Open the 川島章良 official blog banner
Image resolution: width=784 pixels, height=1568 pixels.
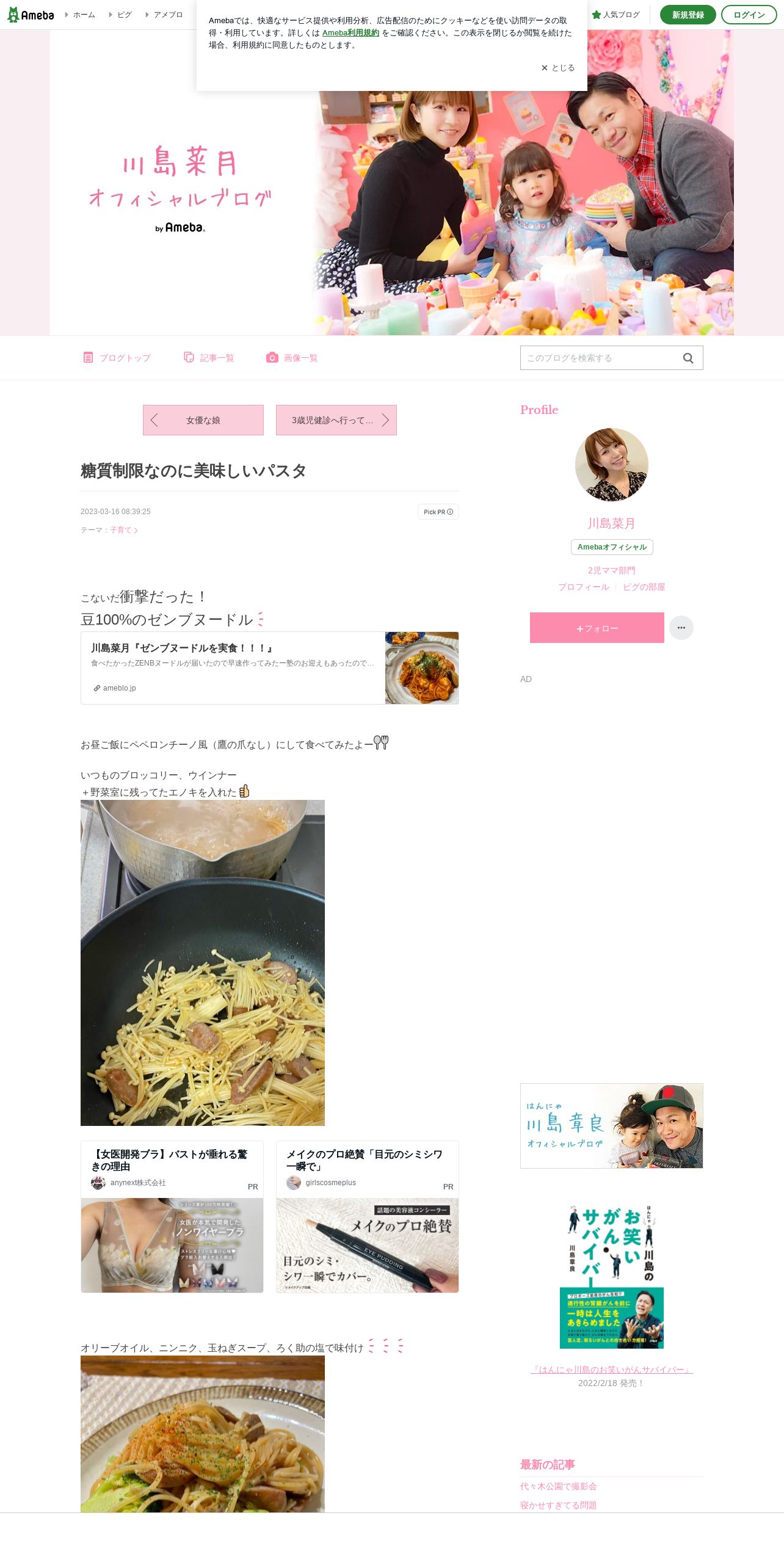(x=611, y=1125)
